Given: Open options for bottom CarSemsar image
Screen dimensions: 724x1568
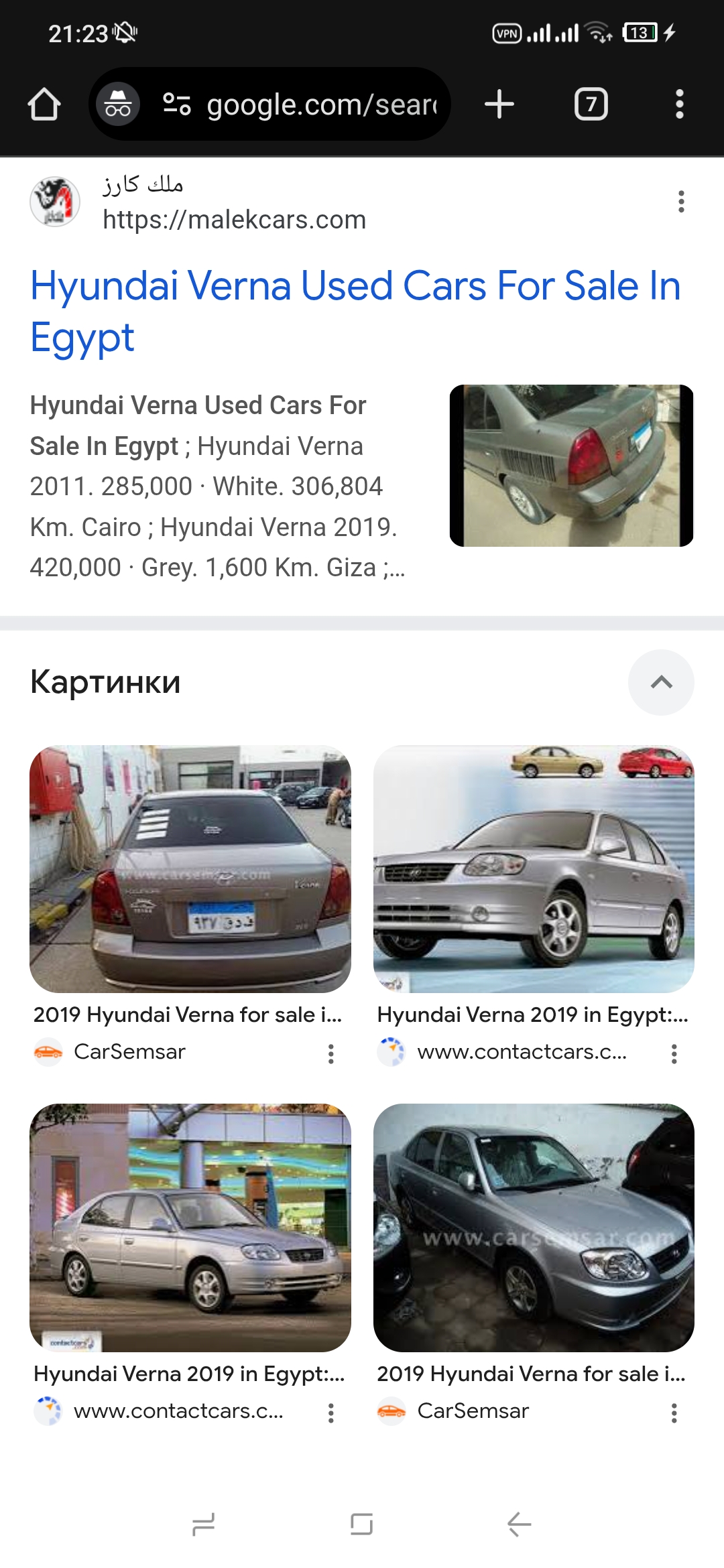Looking at the screenshot, I should (674, 1413).
